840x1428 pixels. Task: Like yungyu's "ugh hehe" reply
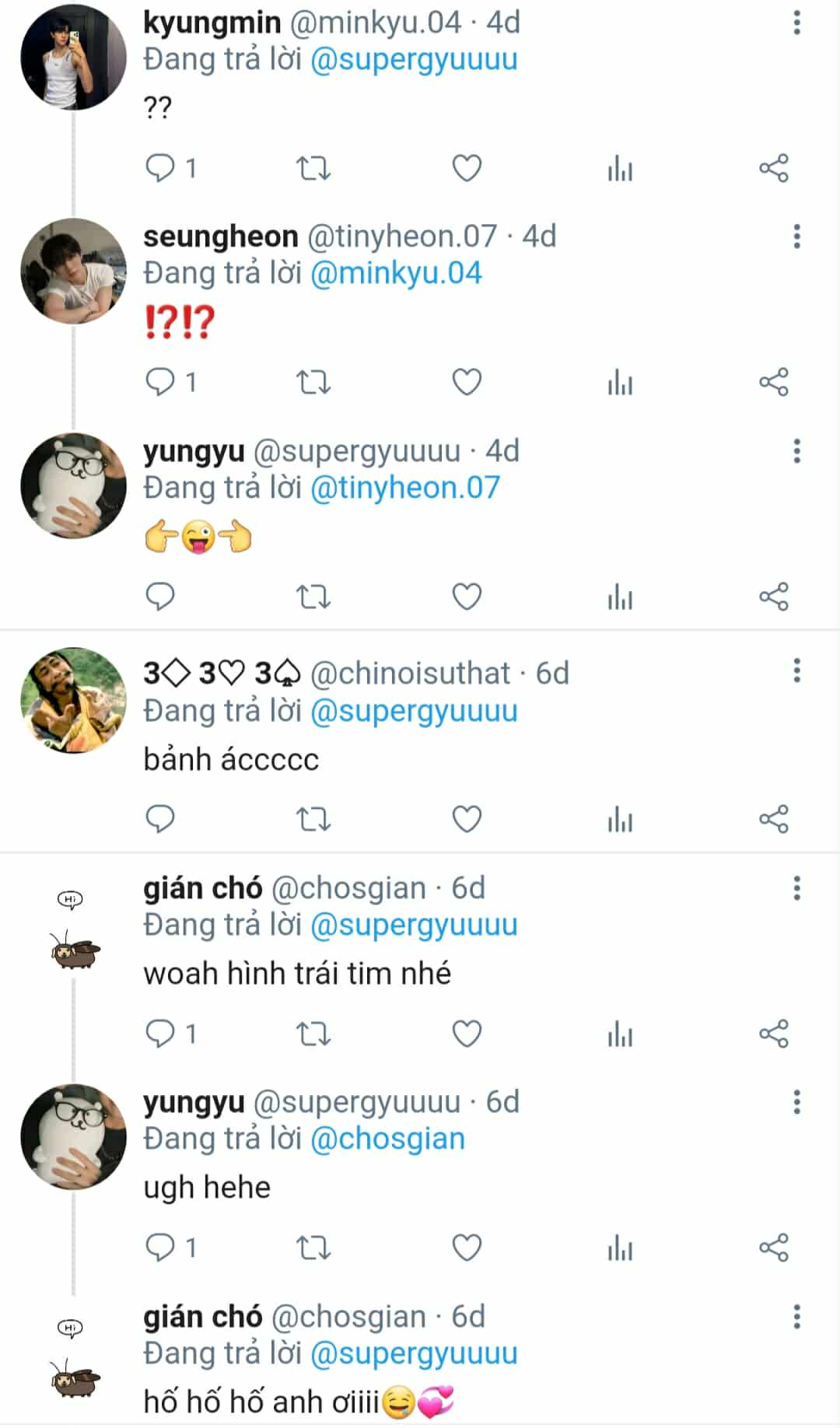click(467, 1248)
